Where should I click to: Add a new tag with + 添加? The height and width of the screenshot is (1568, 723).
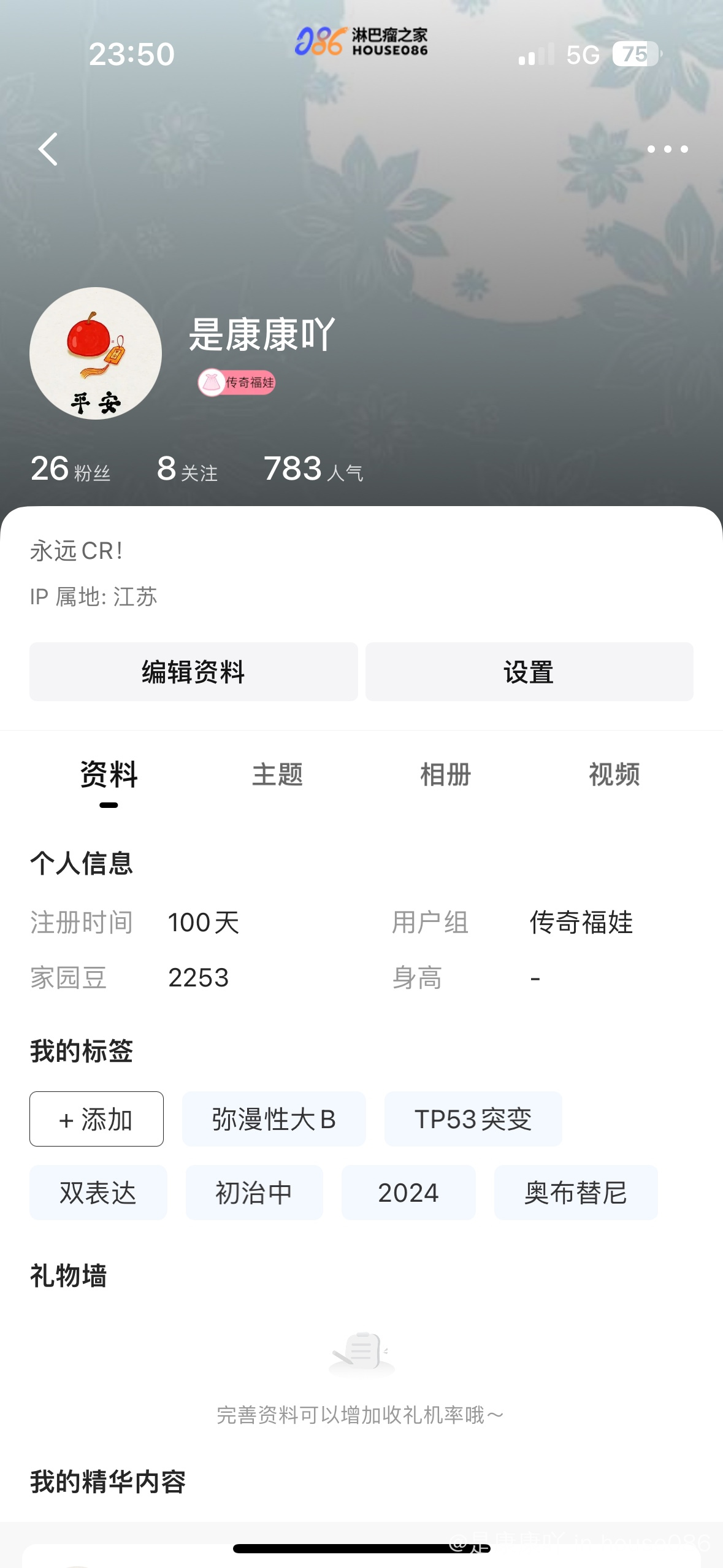[96, 1119]
